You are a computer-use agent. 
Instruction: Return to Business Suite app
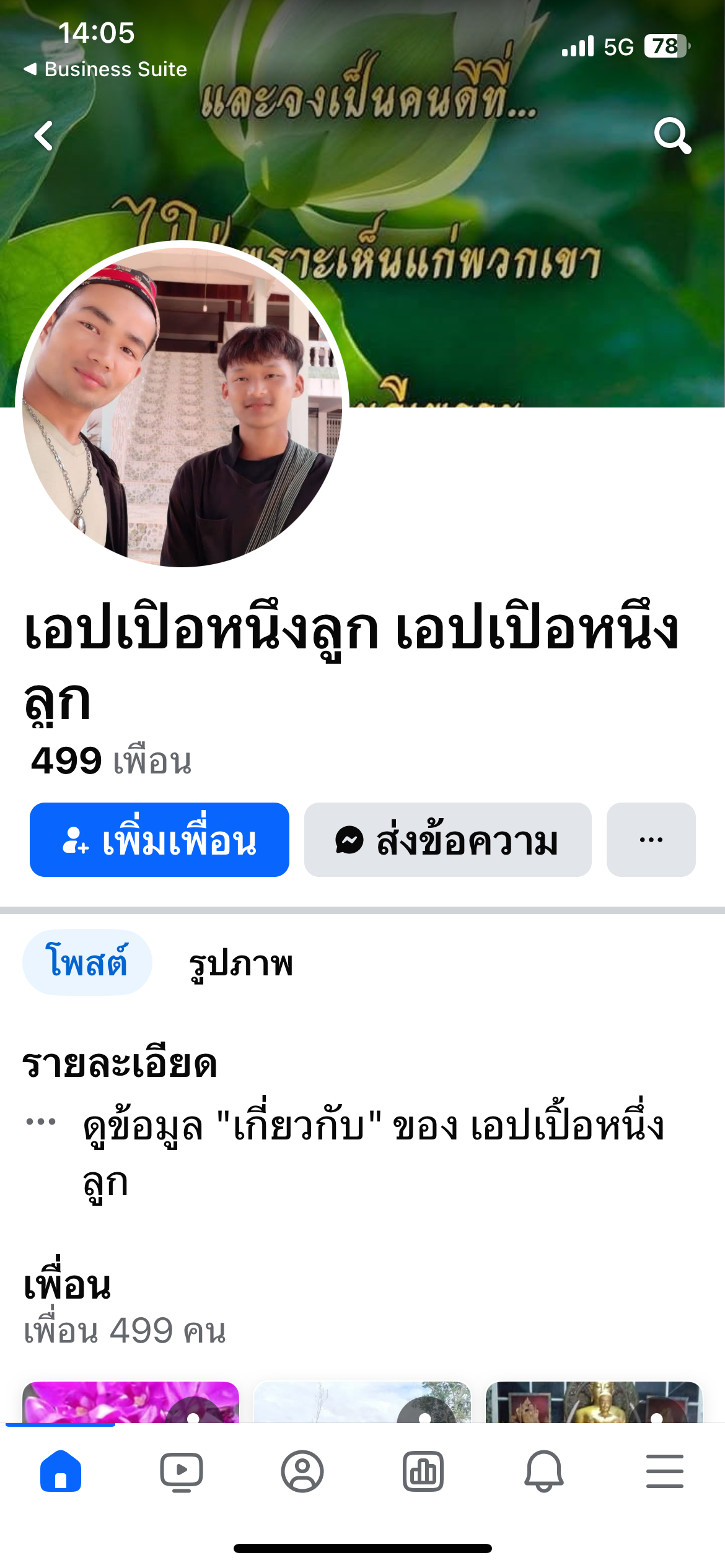pyautogui.click(x=105, y=69)
